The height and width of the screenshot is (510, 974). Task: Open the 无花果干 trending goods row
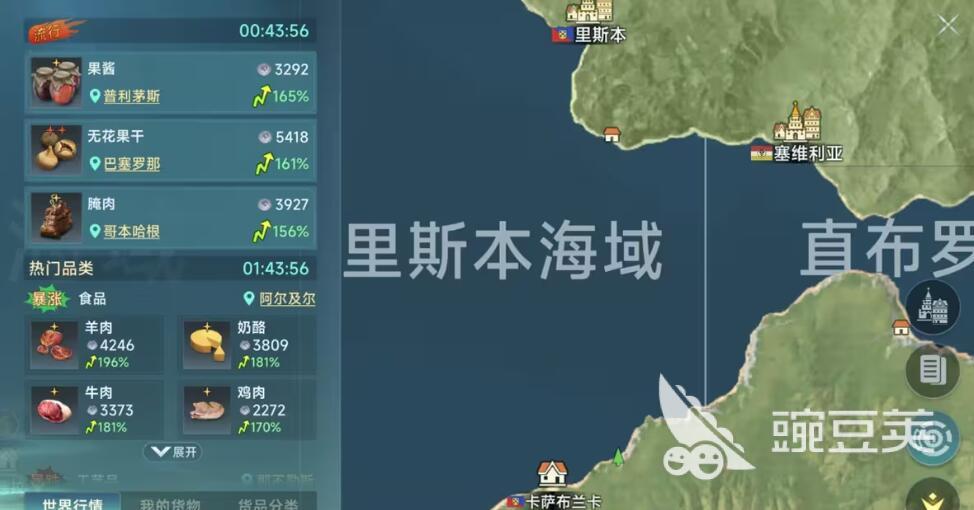[x=170, y=149]
